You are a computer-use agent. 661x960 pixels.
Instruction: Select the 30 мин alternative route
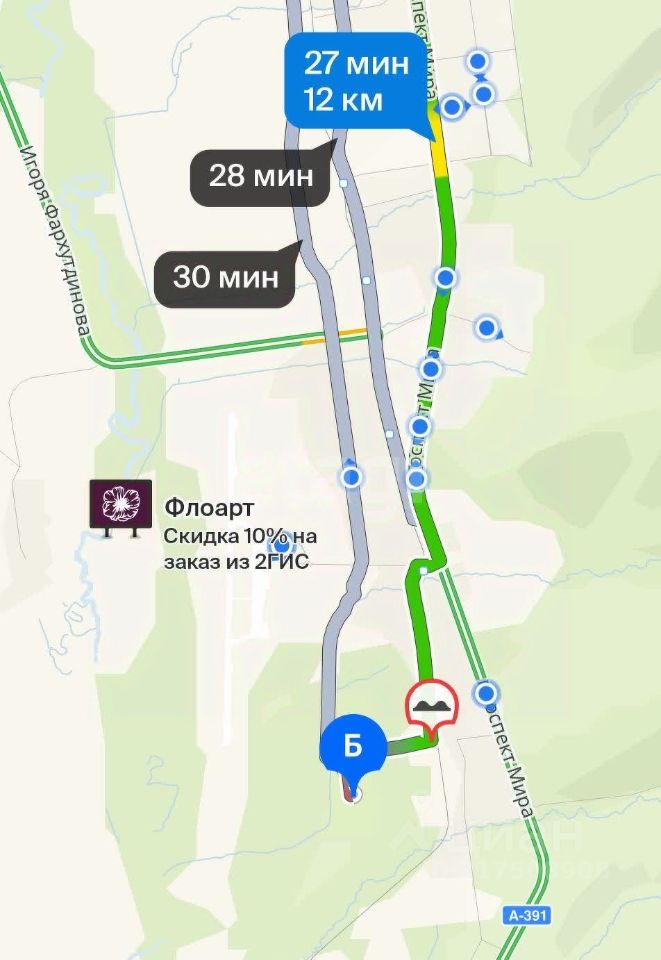[x=226, y=276]
